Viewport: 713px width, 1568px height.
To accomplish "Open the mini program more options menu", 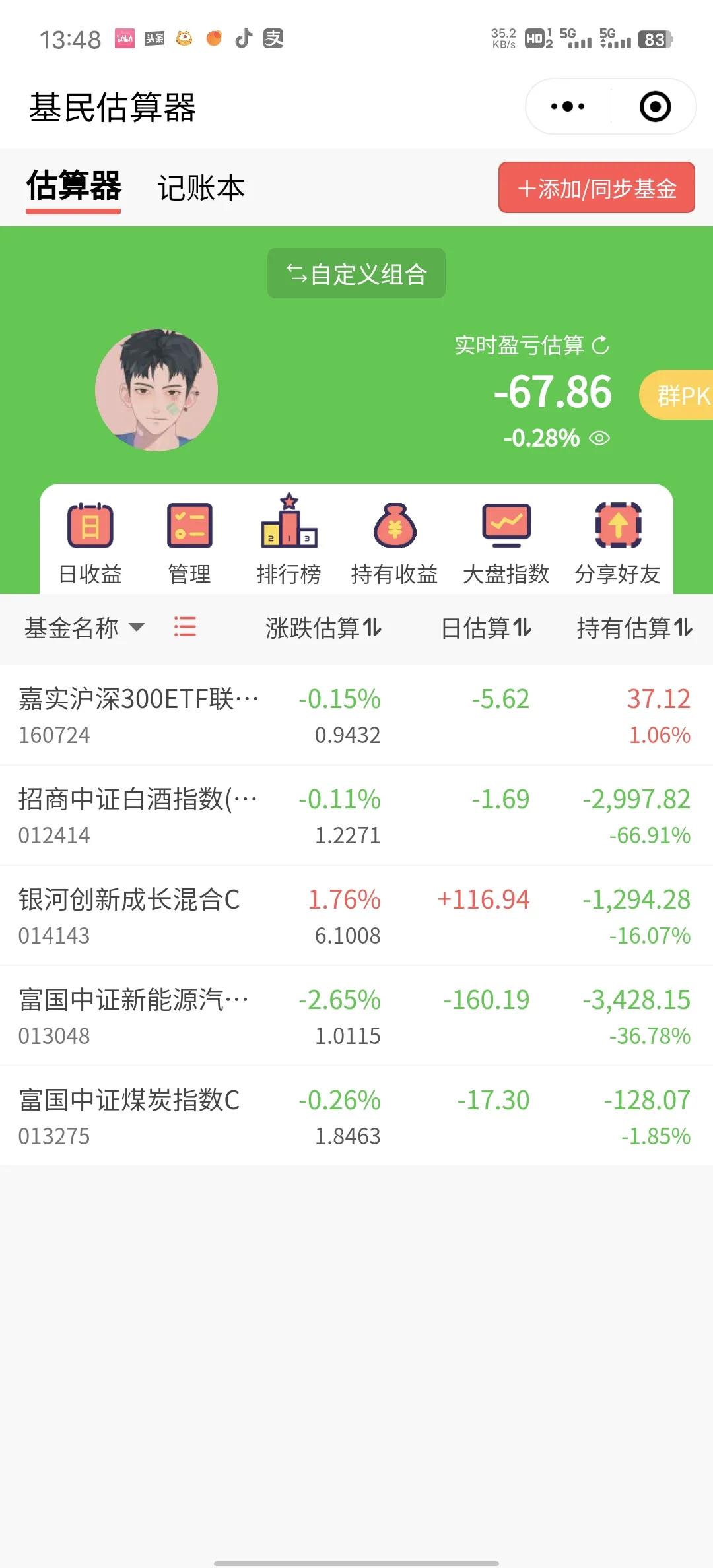I will pos(568,106).
